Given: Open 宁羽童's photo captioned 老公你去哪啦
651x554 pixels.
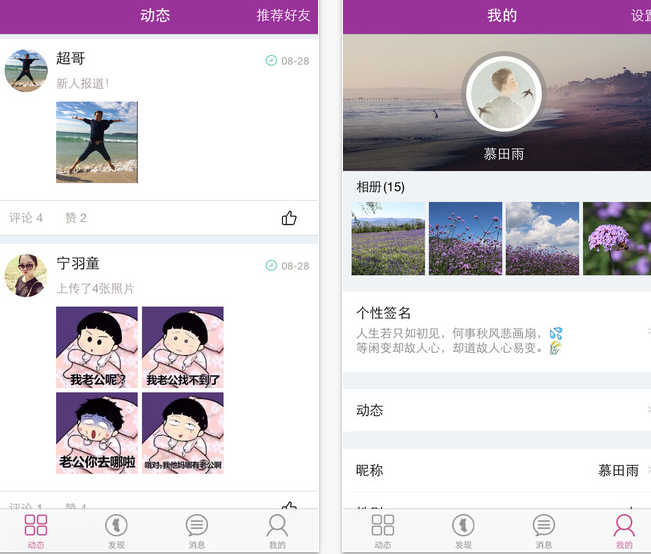Looking at the screenshot, I should [97, 432].
